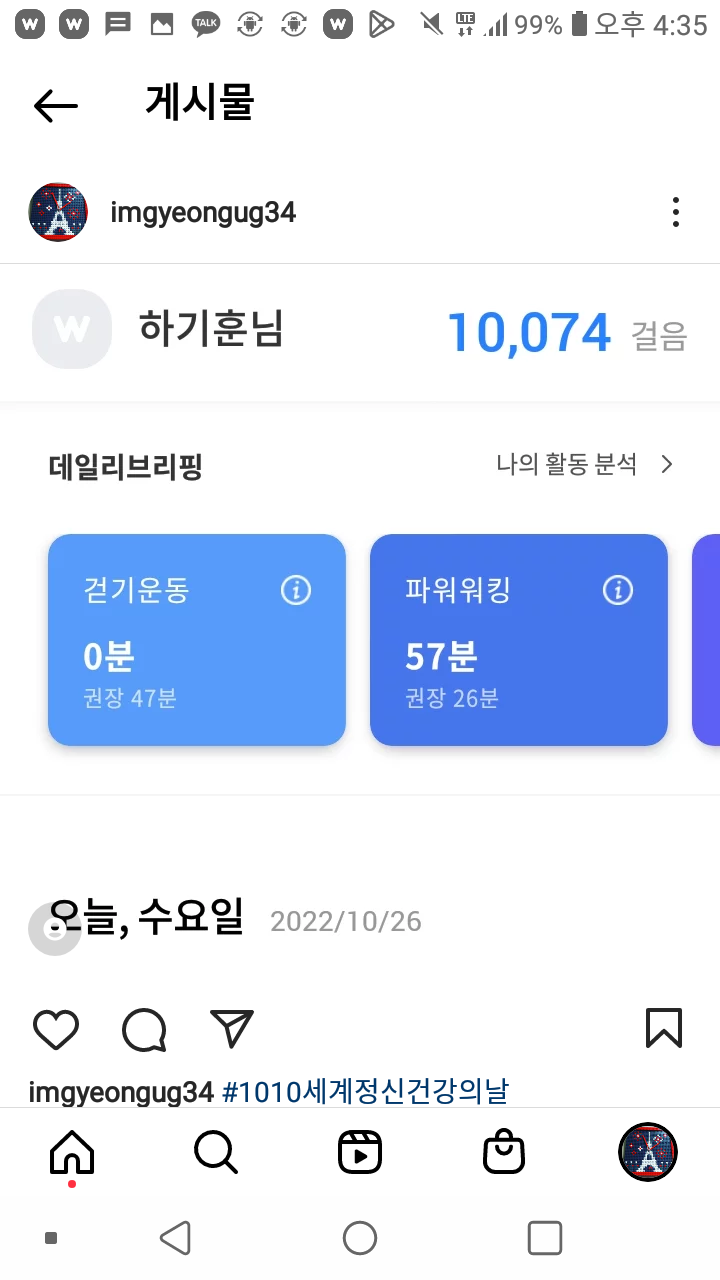Save this post with the bookmark icon
This screenshot has height=1280, width=720.
[664, 1028]
